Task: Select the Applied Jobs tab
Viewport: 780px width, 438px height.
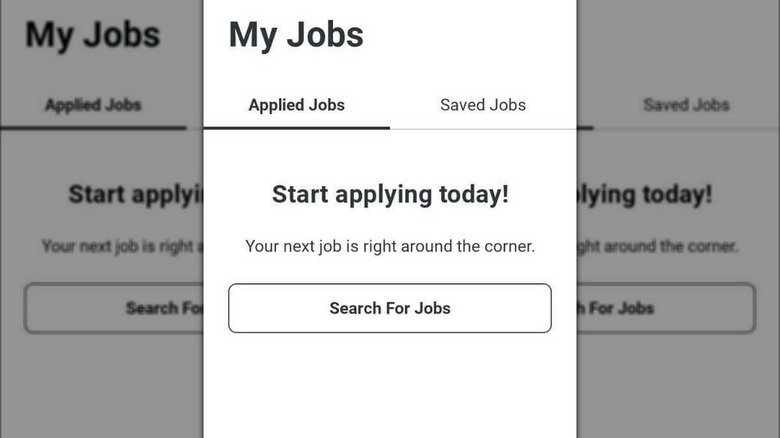Action: [x=296, y=105]
